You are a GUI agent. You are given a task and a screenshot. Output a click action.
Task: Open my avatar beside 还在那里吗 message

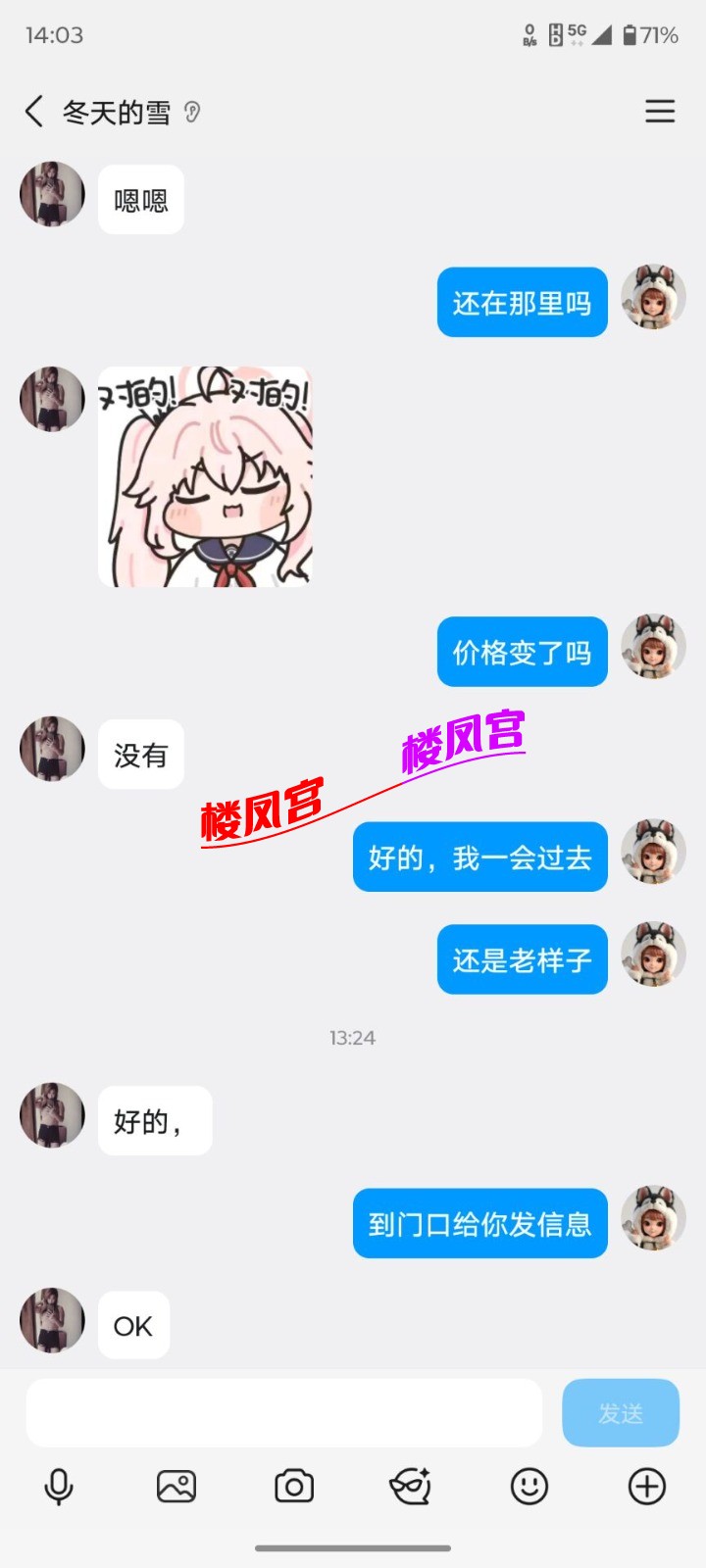pos(653,296)
